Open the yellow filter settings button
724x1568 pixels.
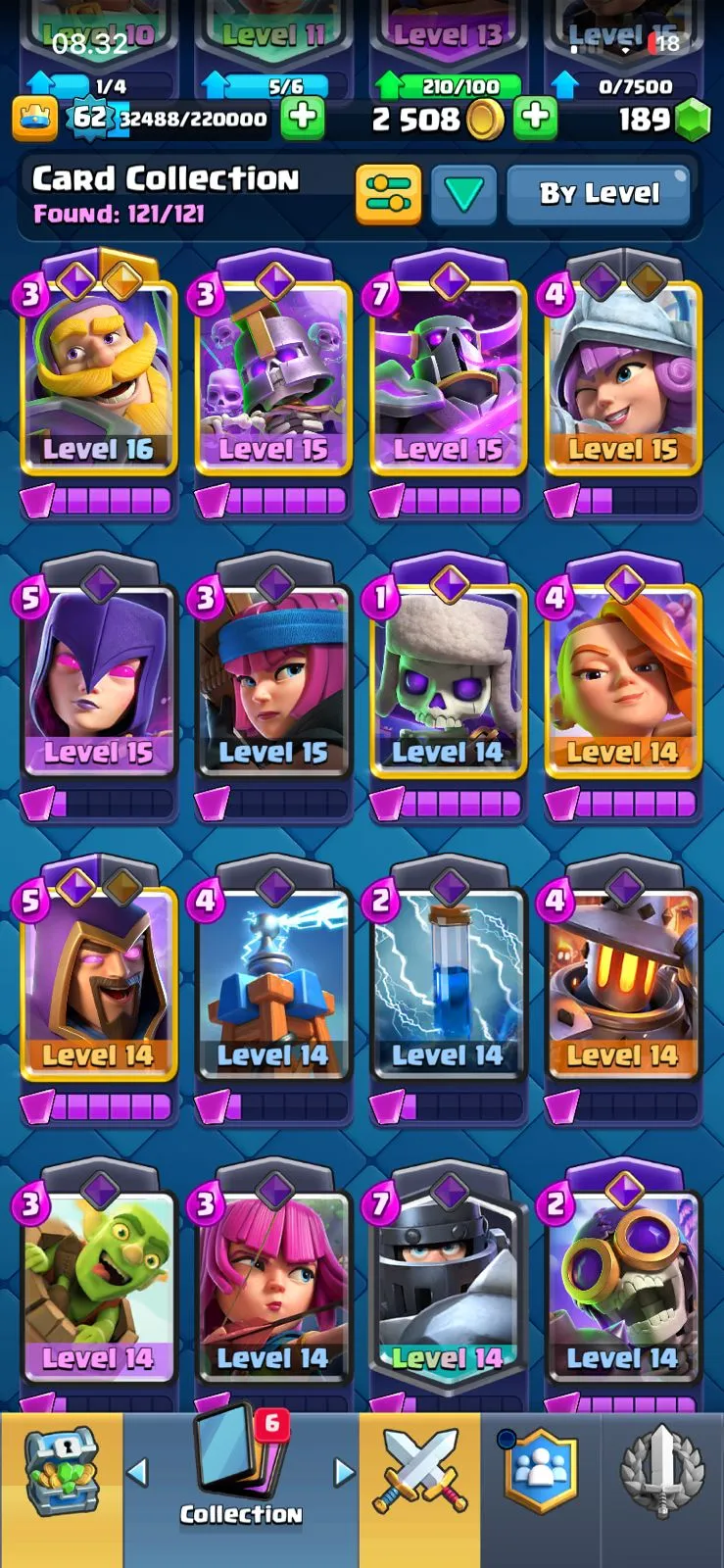(x=388, y=194)
